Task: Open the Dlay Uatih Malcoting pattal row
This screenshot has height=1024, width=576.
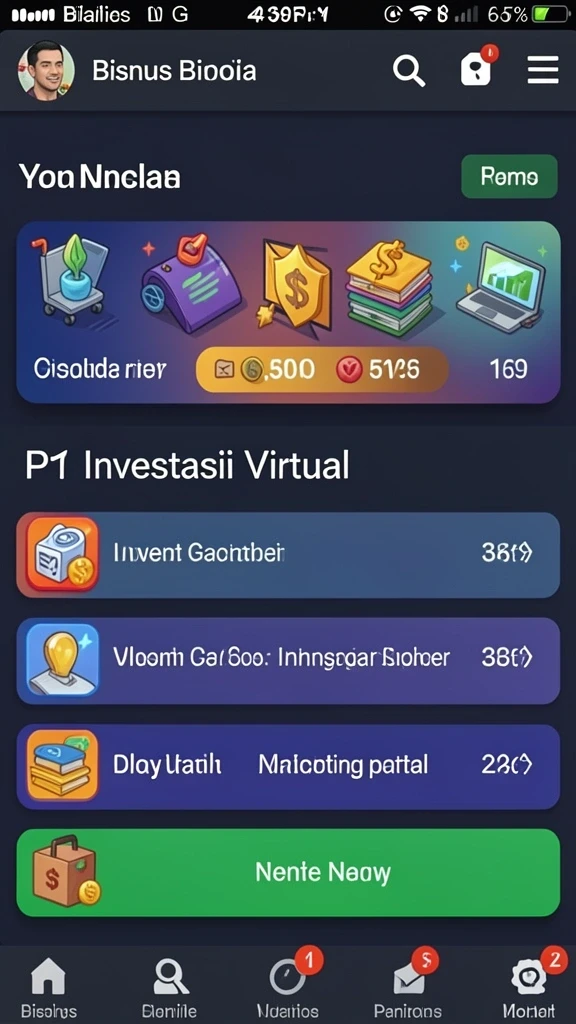Action: pos(288,767)
